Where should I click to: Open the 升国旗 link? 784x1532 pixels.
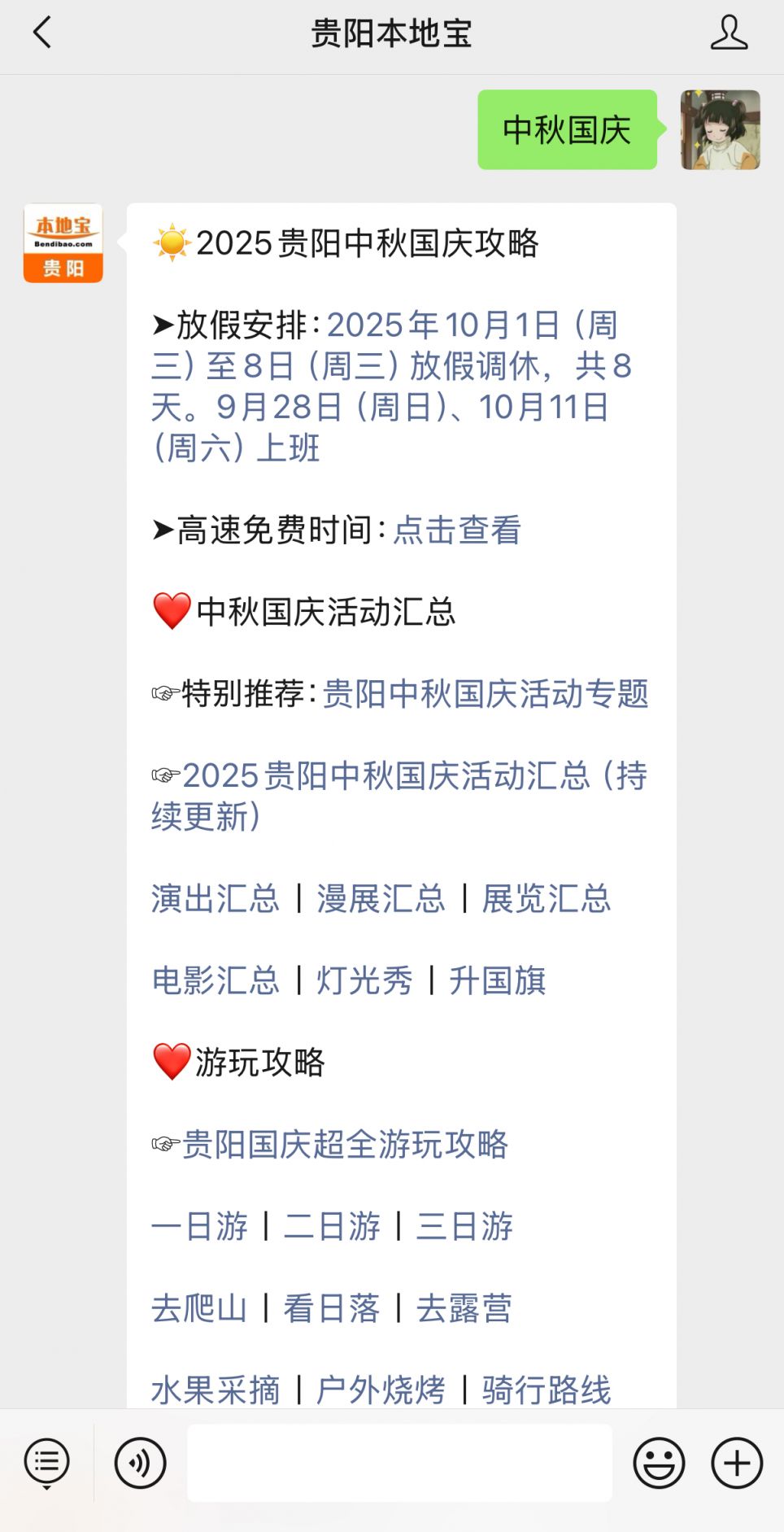point(497,980)
